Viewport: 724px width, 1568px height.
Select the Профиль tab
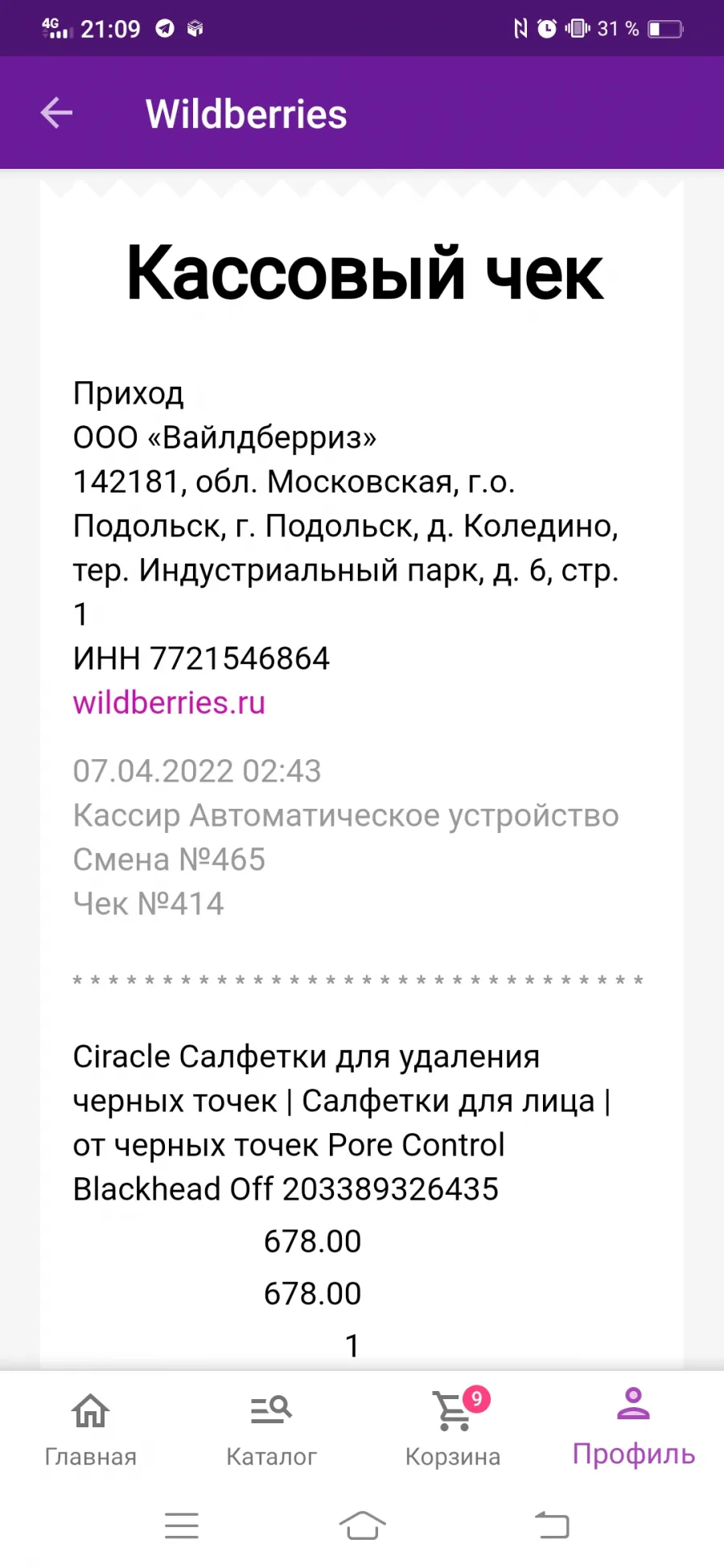coord(634,1427)
